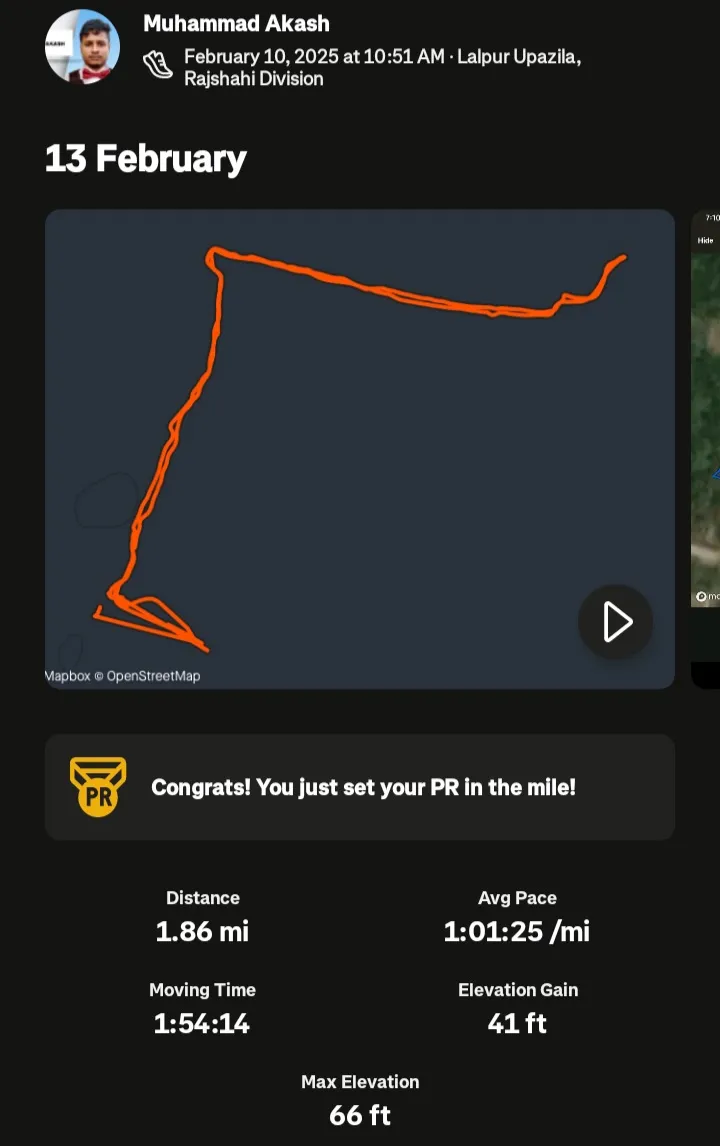Play the route flyover animation
This screenshot has width=720, height=1146.
(x=615, y=622)
